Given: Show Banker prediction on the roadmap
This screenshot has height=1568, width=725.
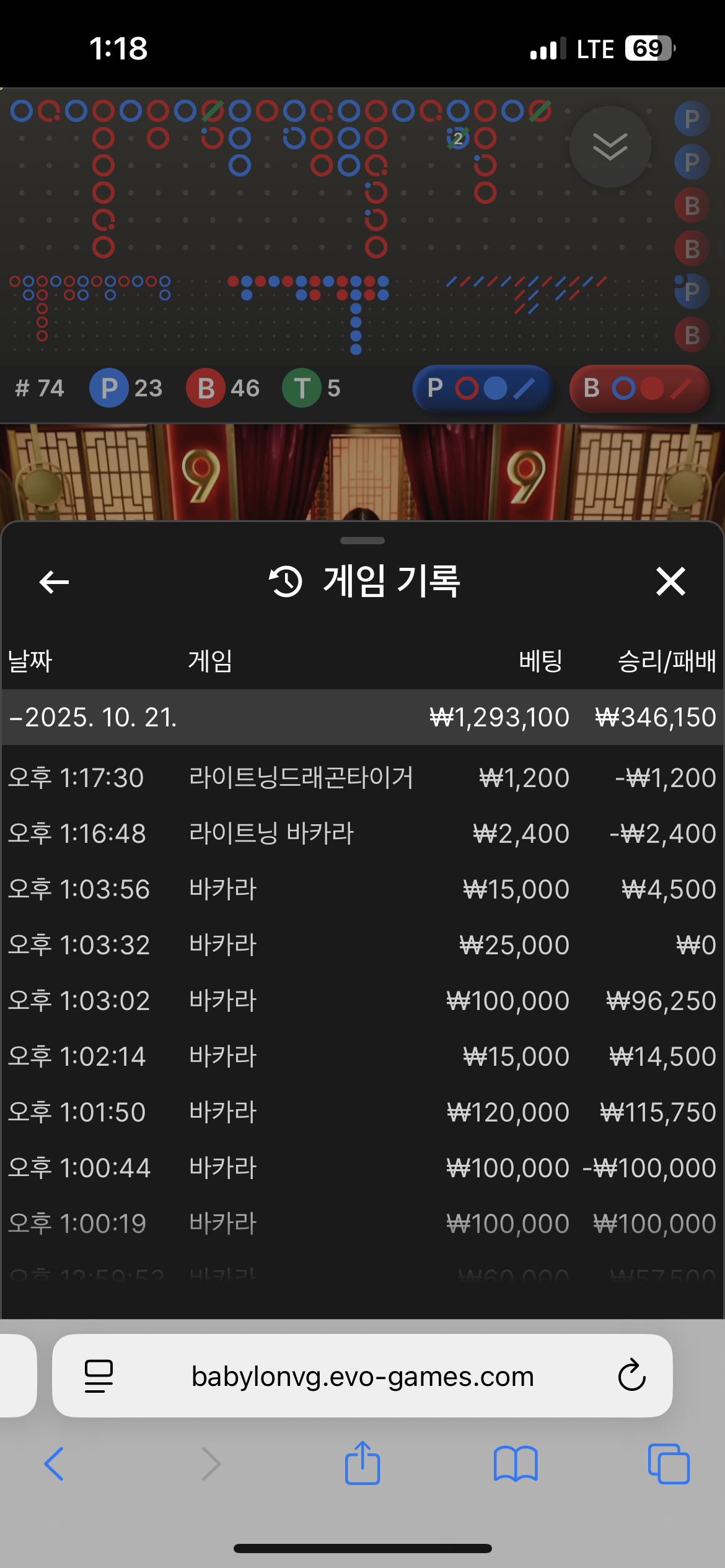Looking at the screenshot, I should coord(639,388).
